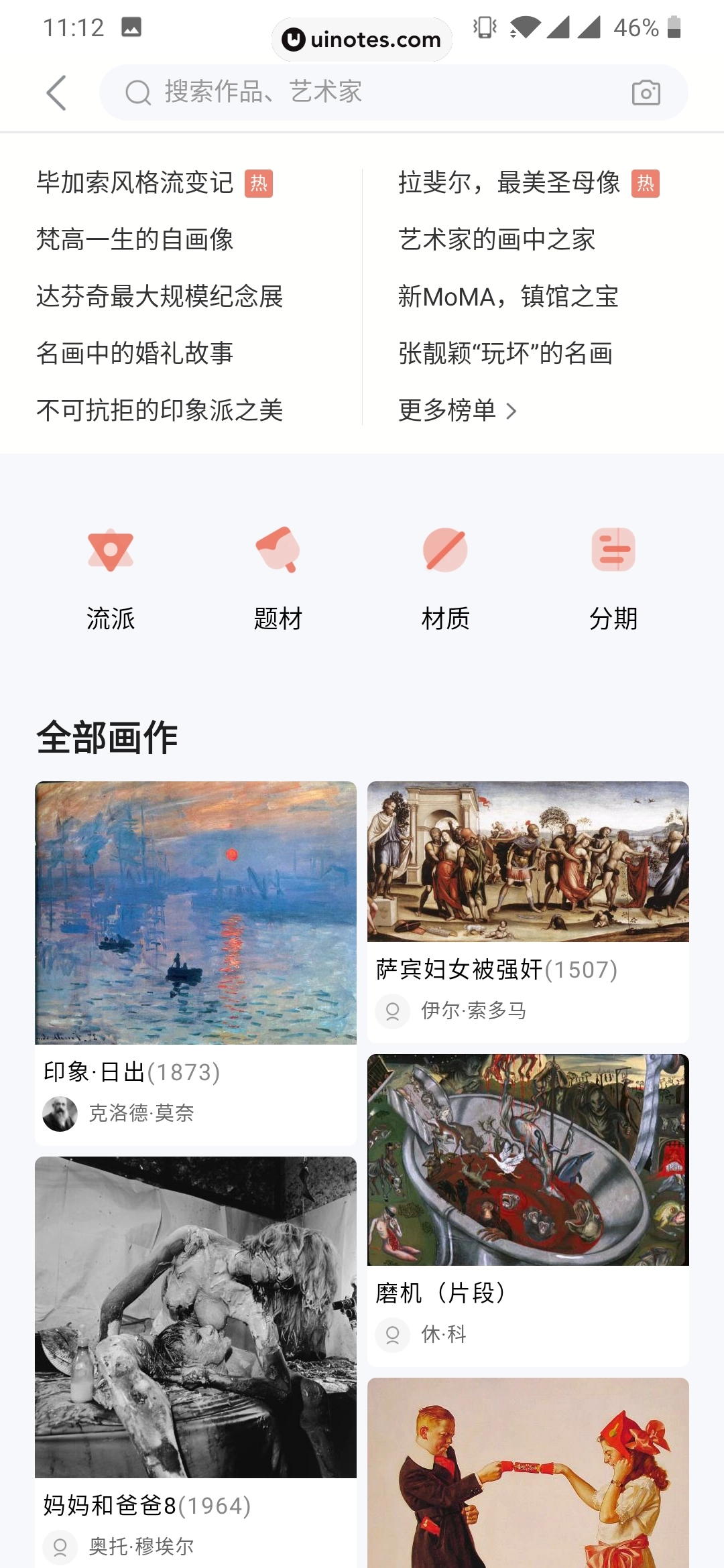724x1568 pixels.
Task: Open 张靓颖"玩坏"的名画 link
Action: tap(504, 354)
